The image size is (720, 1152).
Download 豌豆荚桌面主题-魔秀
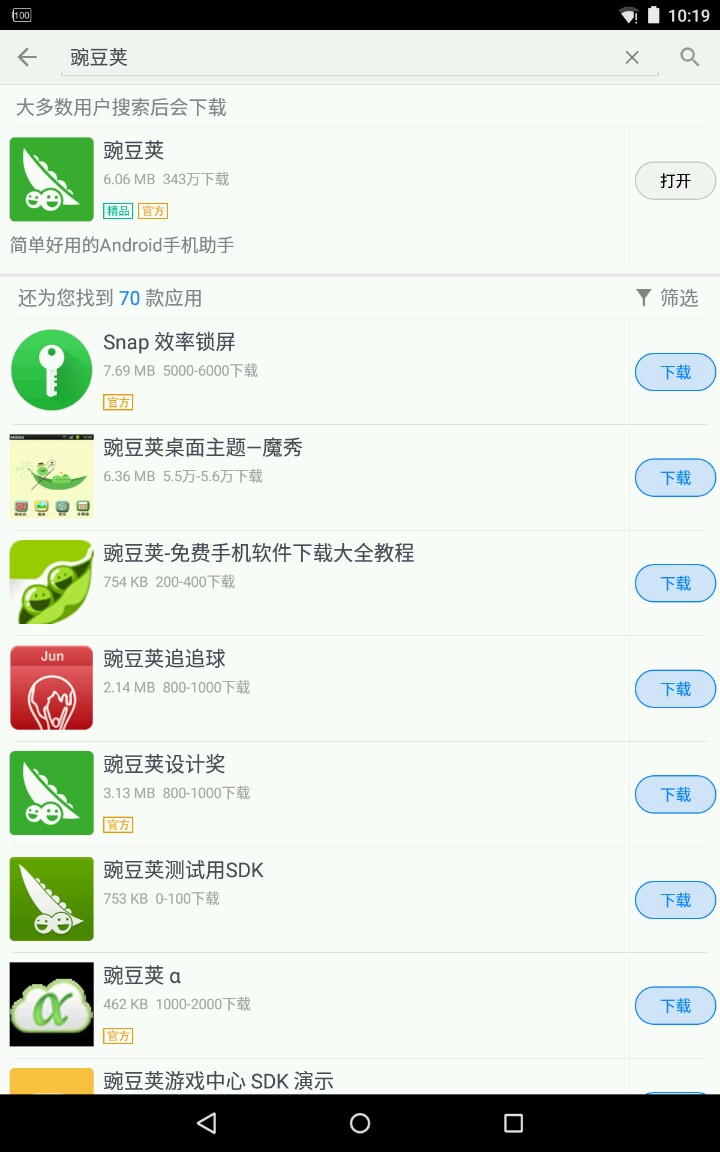point(676,478)
